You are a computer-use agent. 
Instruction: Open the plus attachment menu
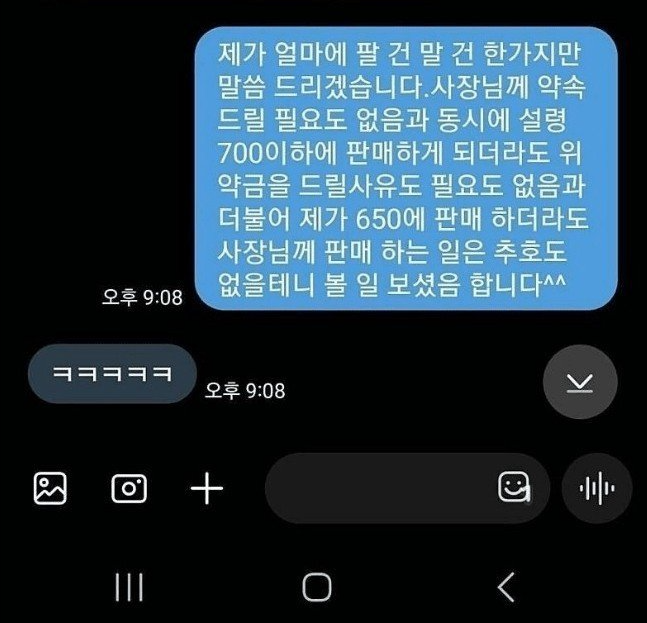207,488
